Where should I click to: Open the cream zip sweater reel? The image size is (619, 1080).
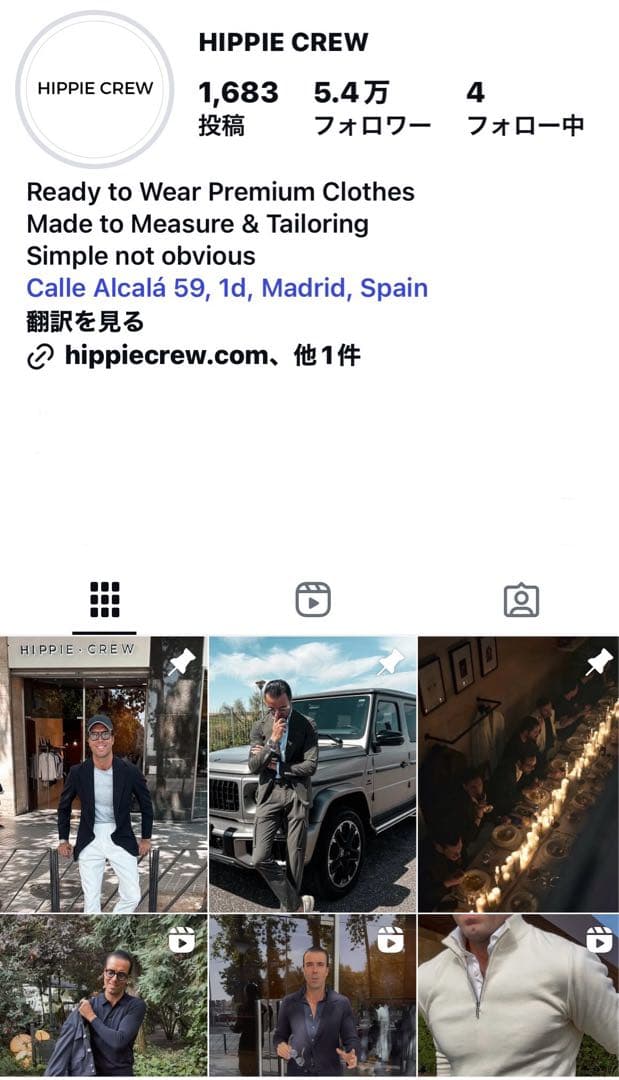(x=519, y=995)
